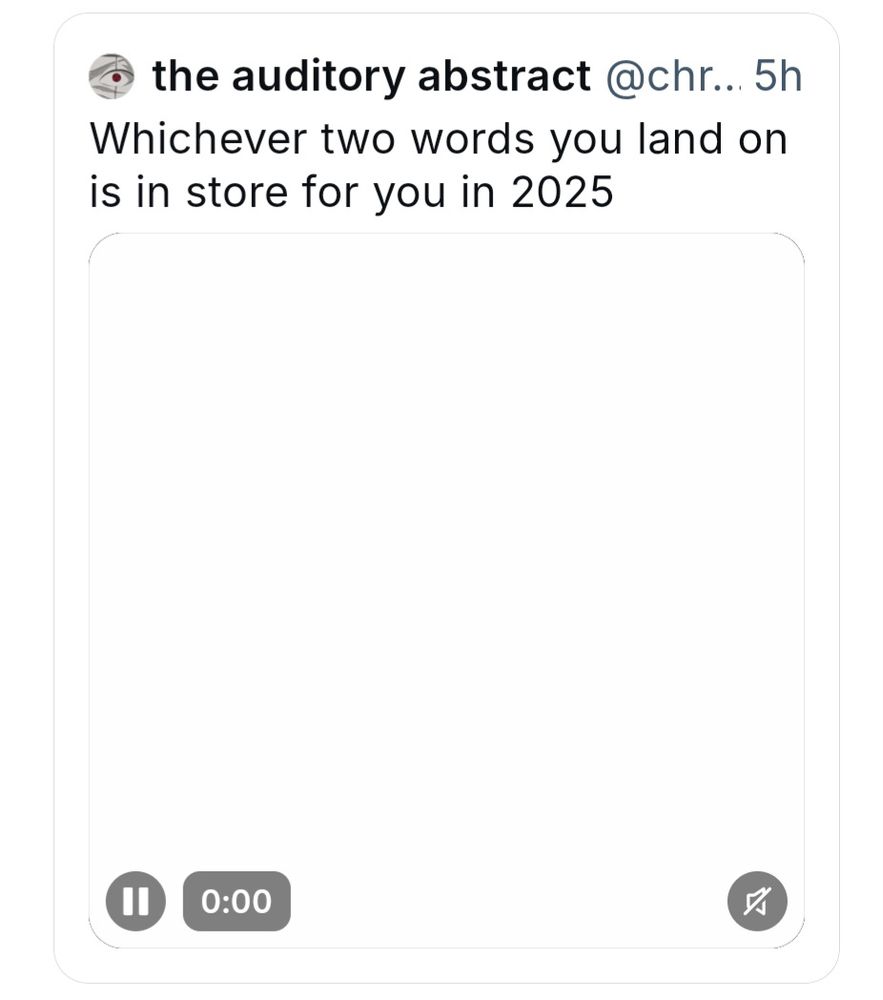Open the post via the 5h timestamp

click(x=780, y=75)
